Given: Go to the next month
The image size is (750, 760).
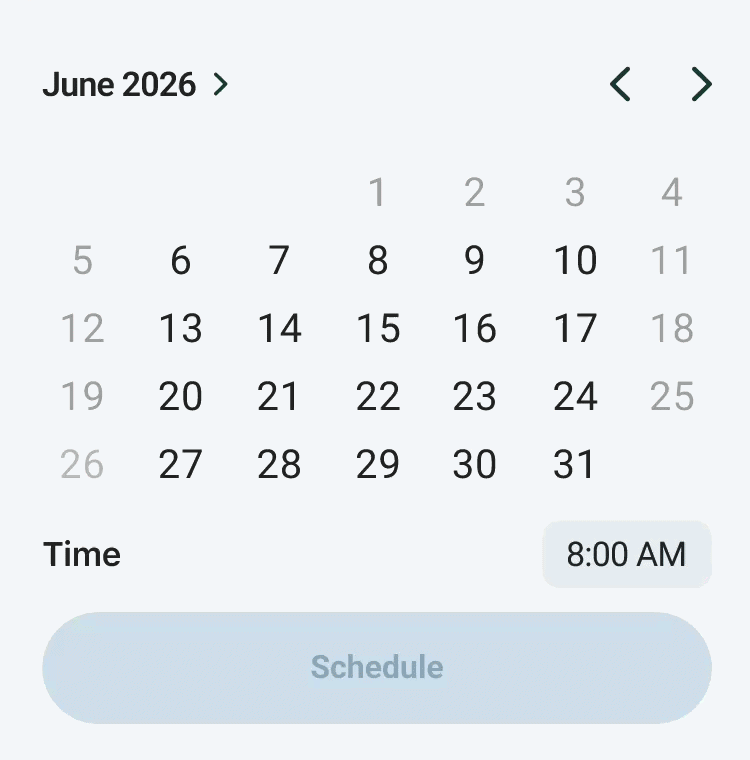Looking at the screenshot, I should click(x=702, y=85).
